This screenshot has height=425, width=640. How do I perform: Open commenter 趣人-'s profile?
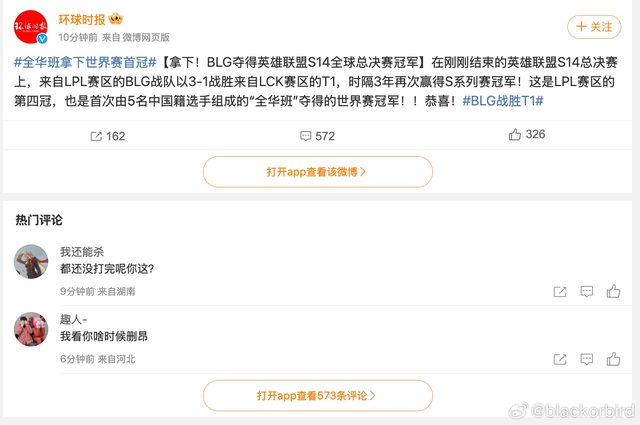click(32, 330)
